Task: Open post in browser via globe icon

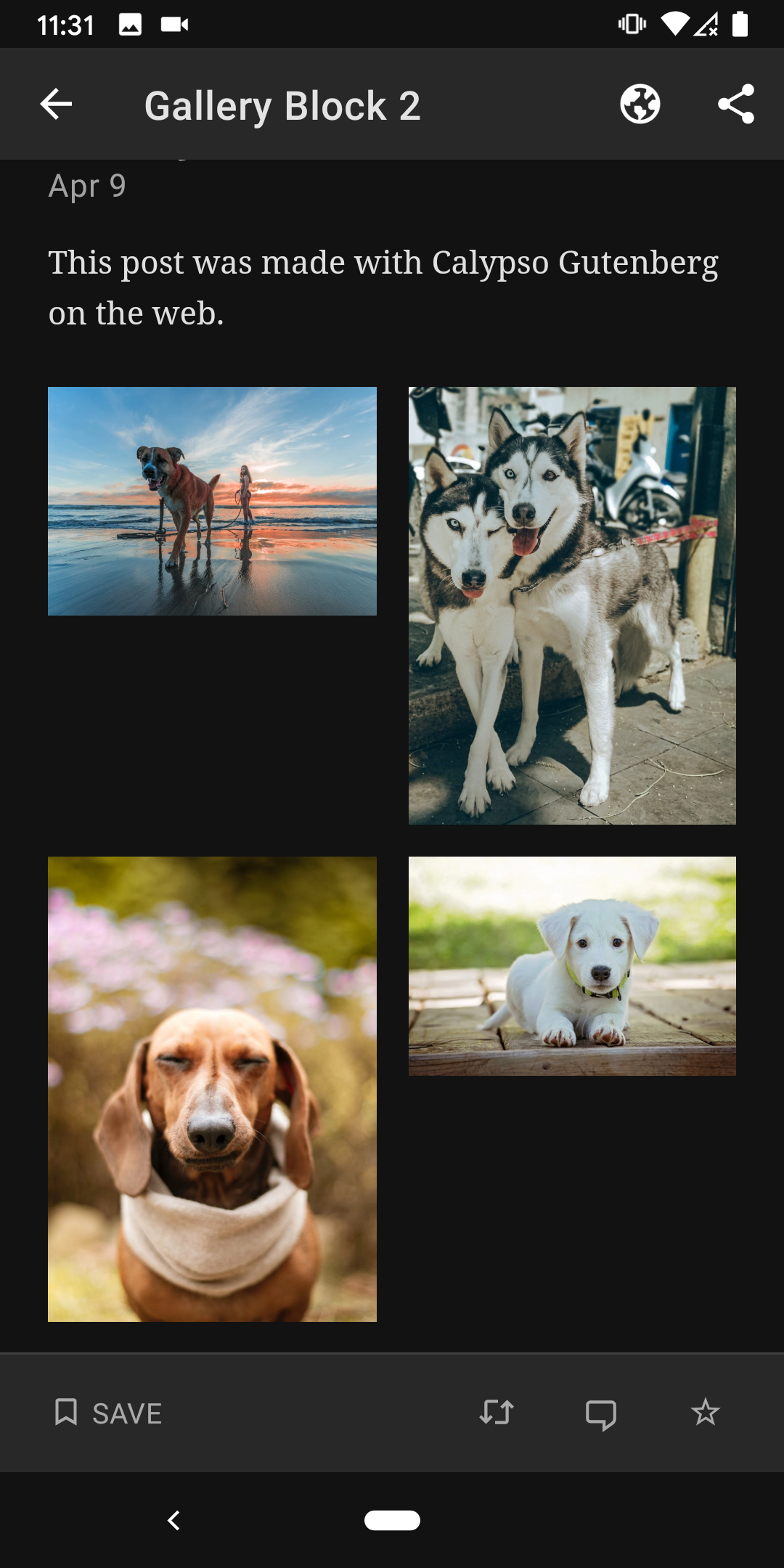Action: (640, 105)
